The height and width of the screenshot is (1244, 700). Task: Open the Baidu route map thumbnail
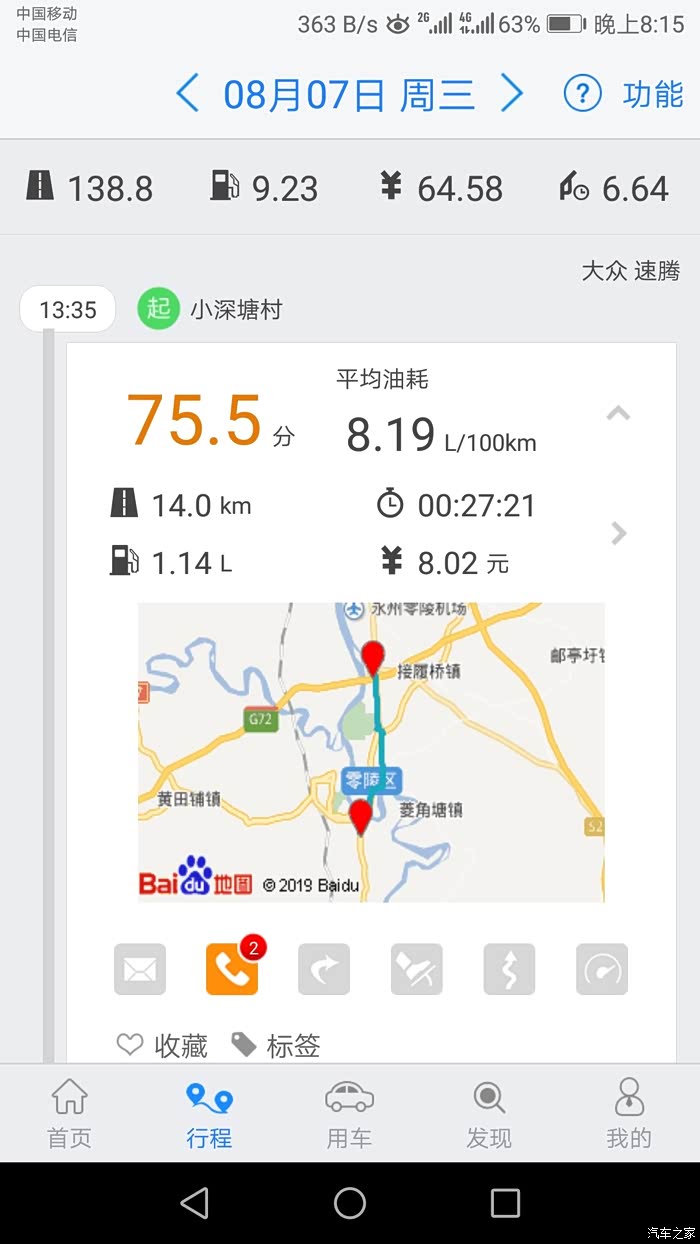pos(371,752)
